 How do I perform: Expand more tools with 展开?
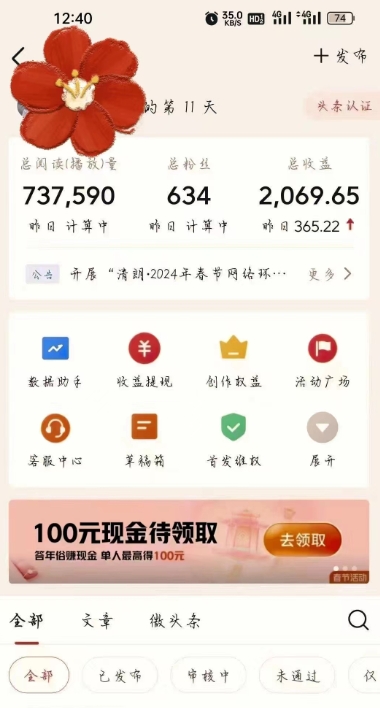[322, 441]
